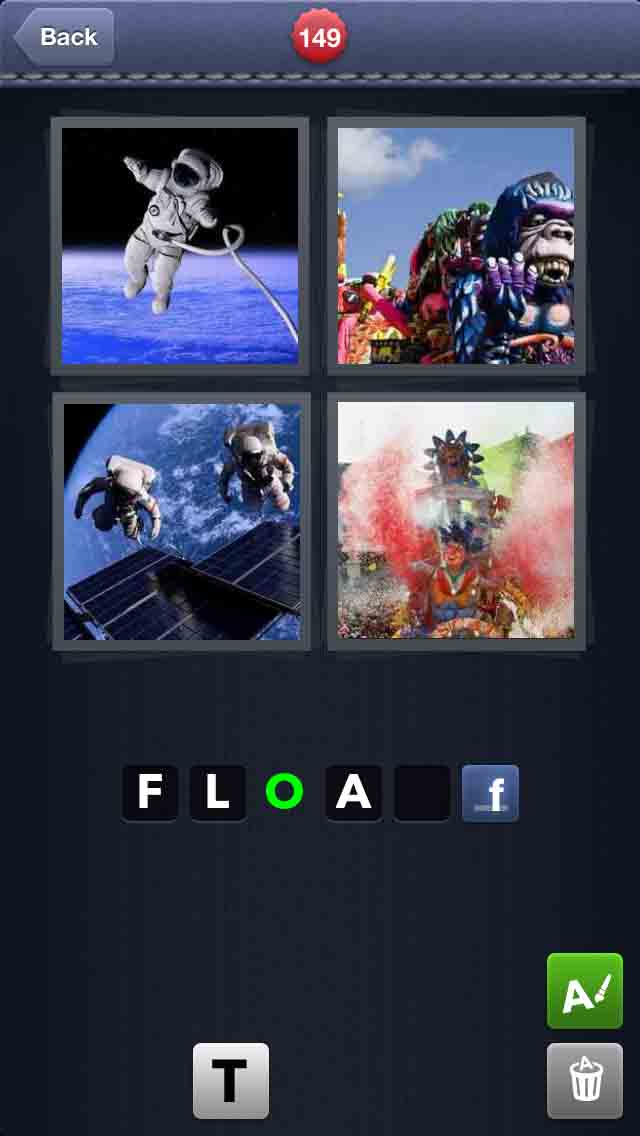Ask friends for help via Facebook
640x1136 pixels.
click(490, 793)
